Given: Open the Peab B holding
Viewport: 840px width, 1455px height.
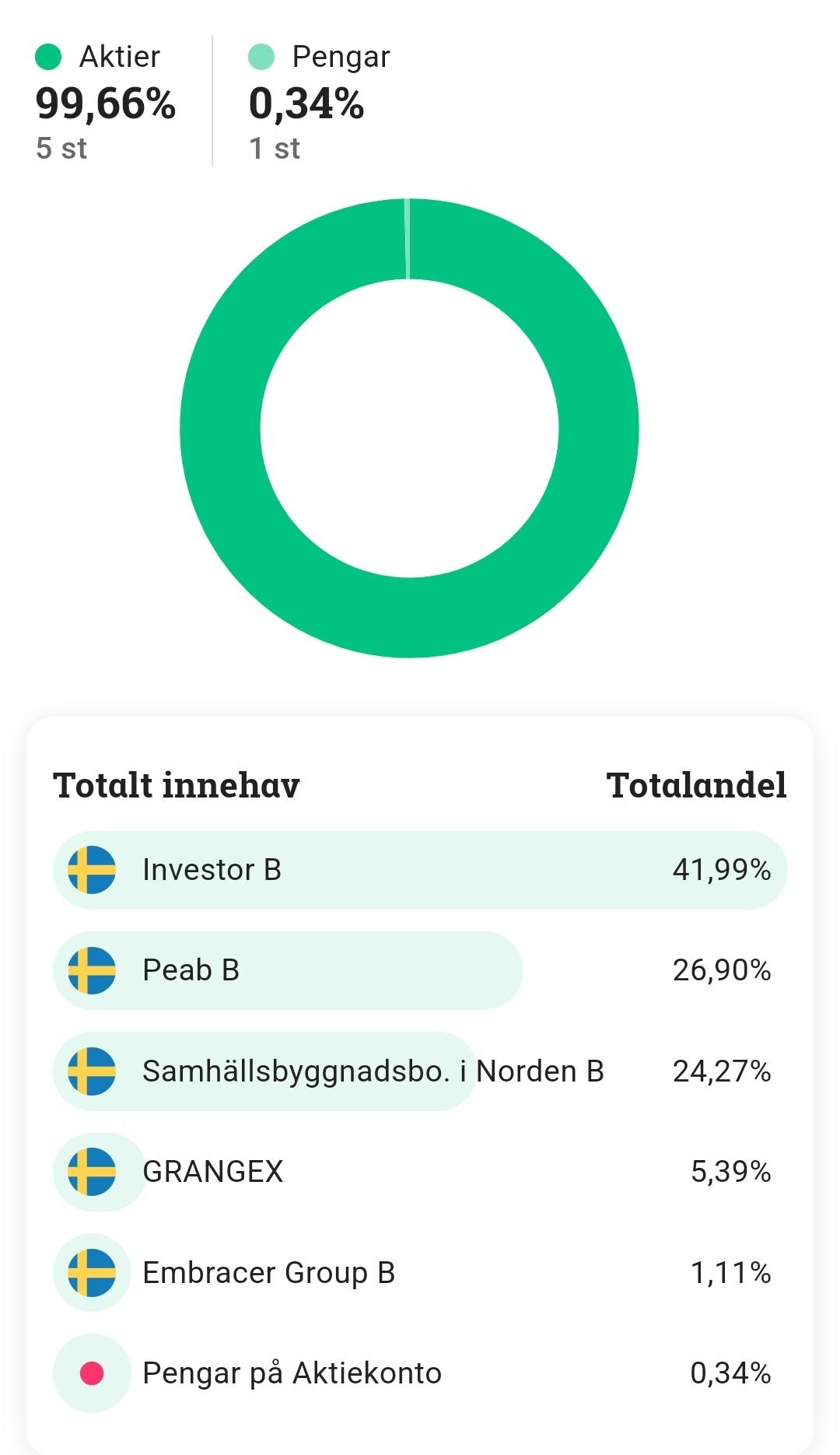Looking at the screenshot, I should [x=420, y=970].
